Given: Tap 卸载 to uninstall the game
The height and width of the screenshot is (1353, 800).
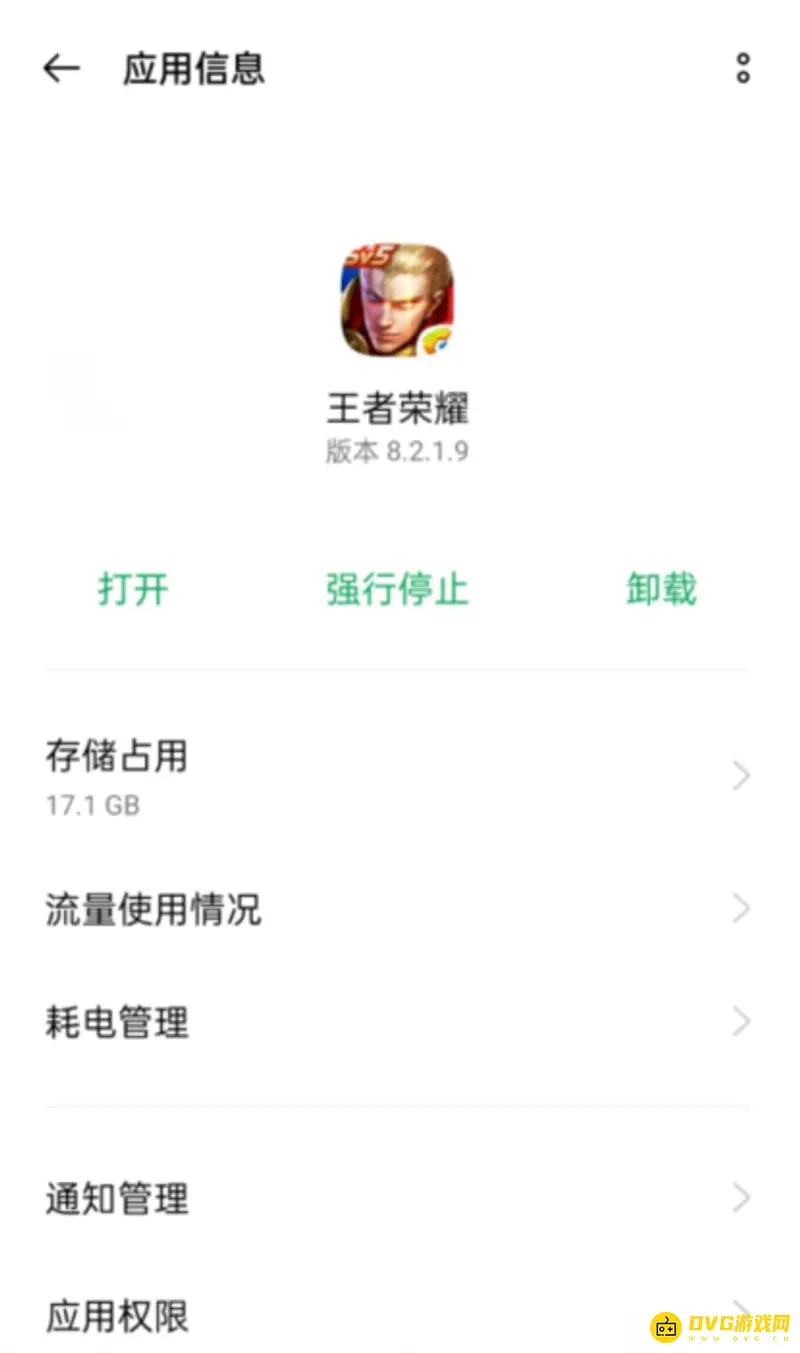Looking at the screenshot, I should 659,590.
